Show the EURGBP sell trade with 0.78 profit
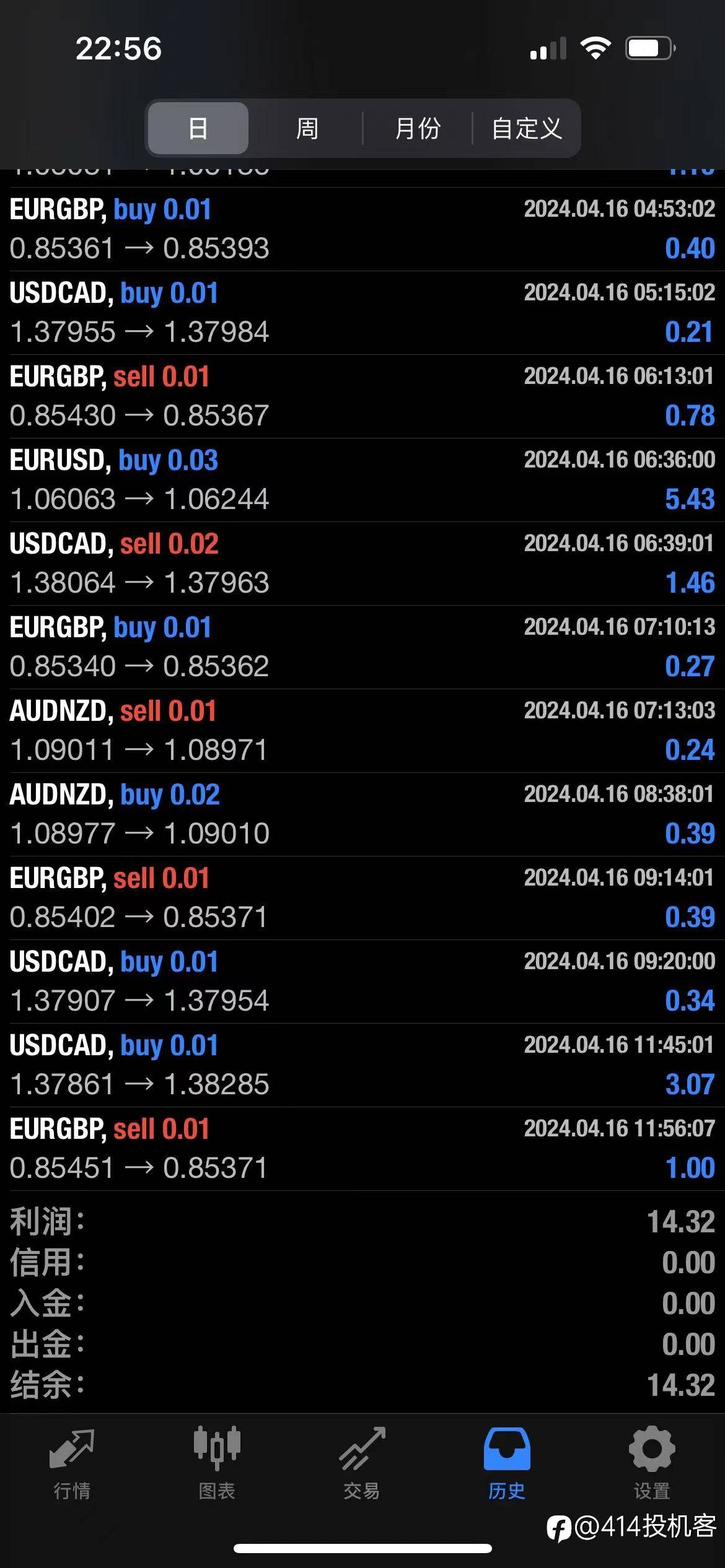This screenshot has width=725, height=1568. point(362,396)
